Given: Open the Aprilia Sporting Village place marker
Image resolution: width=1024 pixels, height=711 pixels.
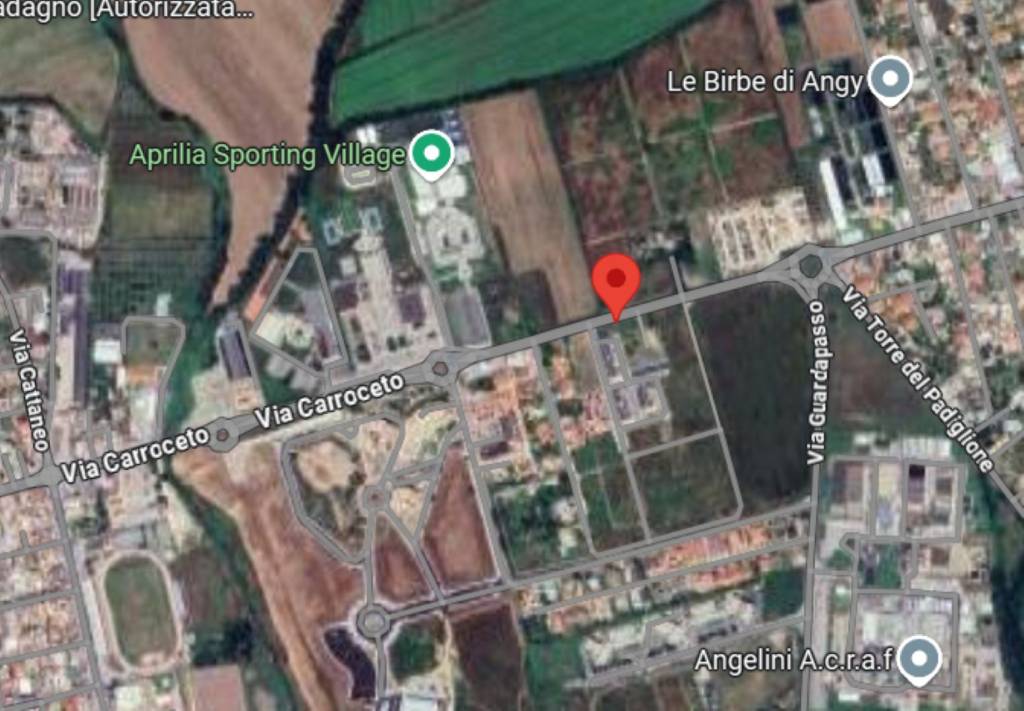Looking at the screenshot, I should [433, 154].
